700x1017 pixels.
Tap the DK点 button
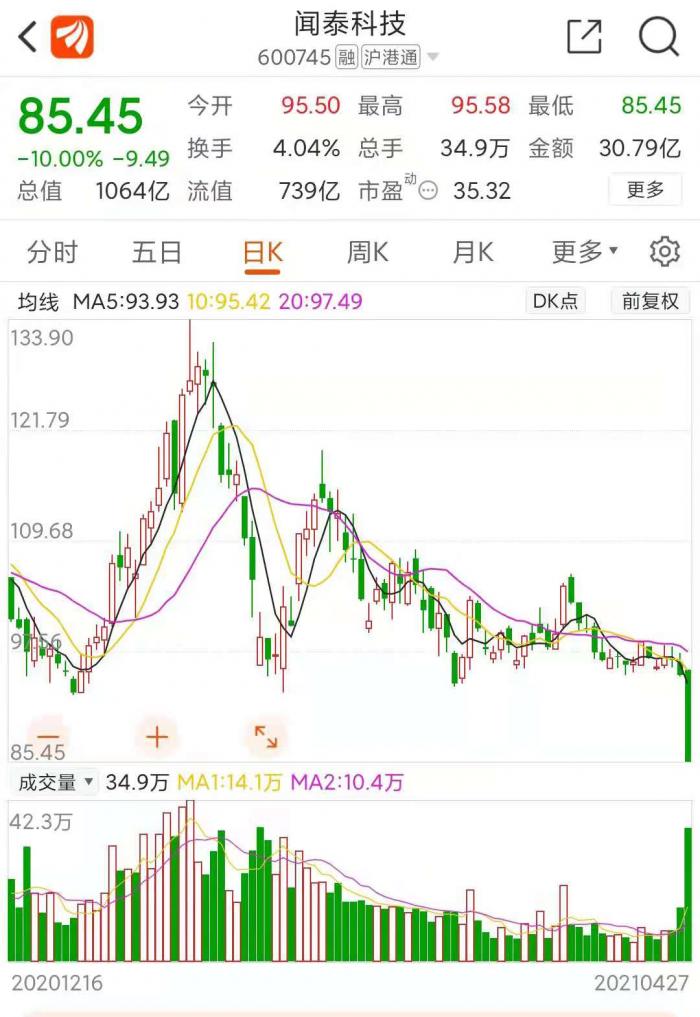point(555,301)
